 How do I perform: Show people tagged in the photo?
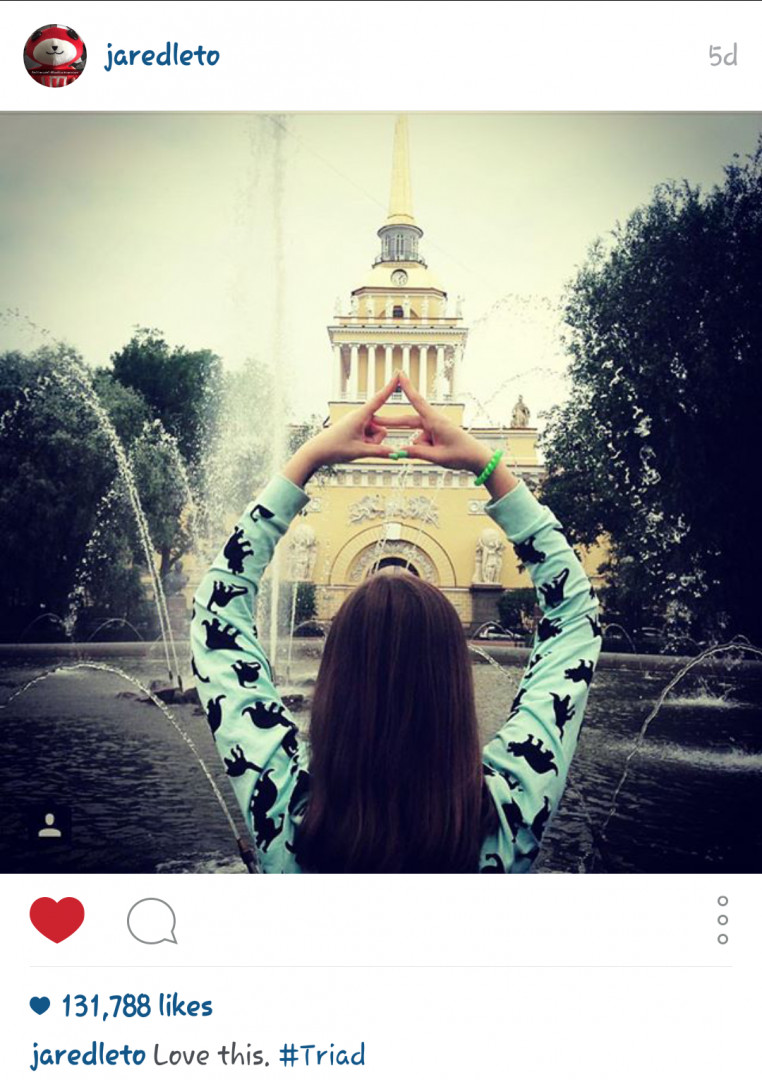click(x=49, y=825)
